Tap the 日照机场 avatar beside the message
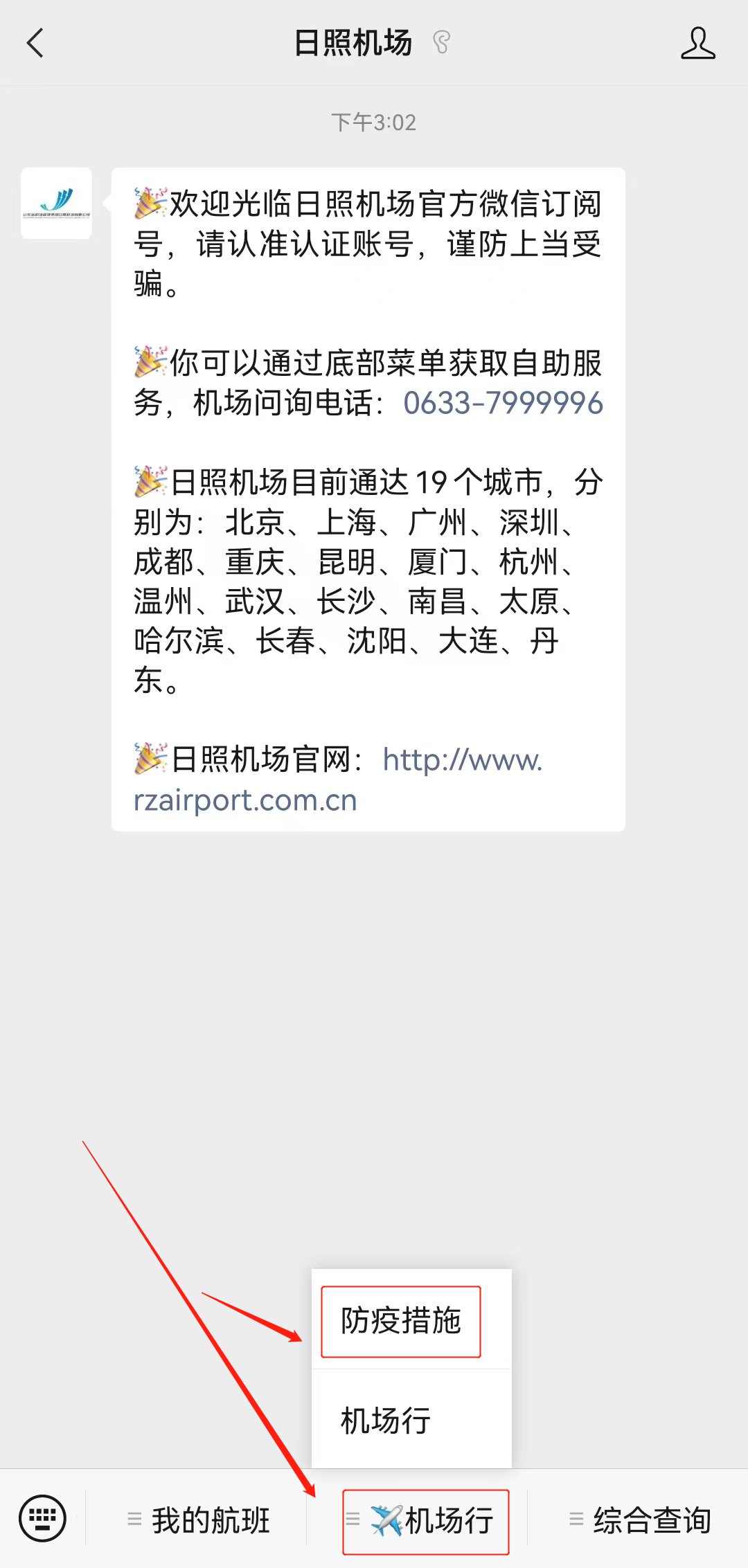 pos(57,204)
